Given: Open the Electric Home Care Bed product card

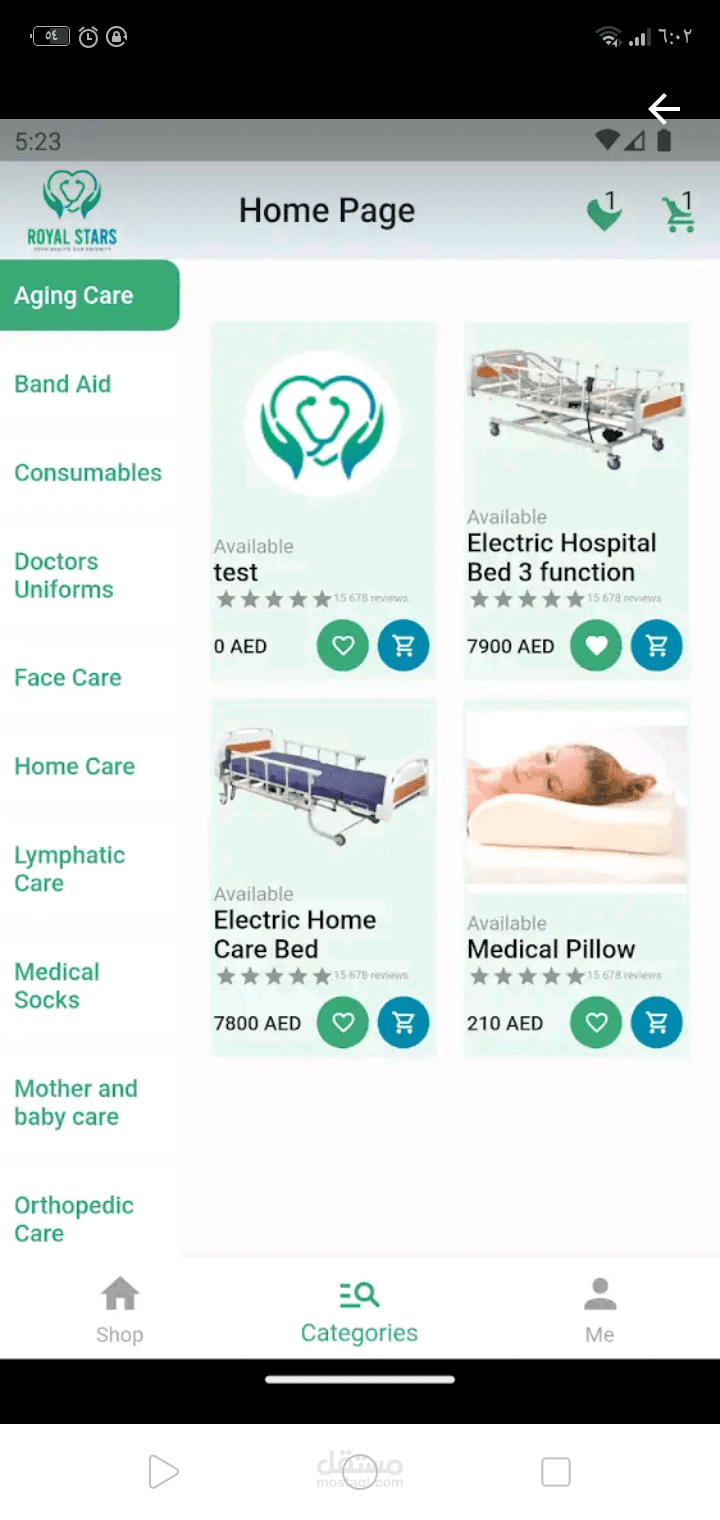Looking at the screenshot, I should pyautogui.click(x=324, y=878).
